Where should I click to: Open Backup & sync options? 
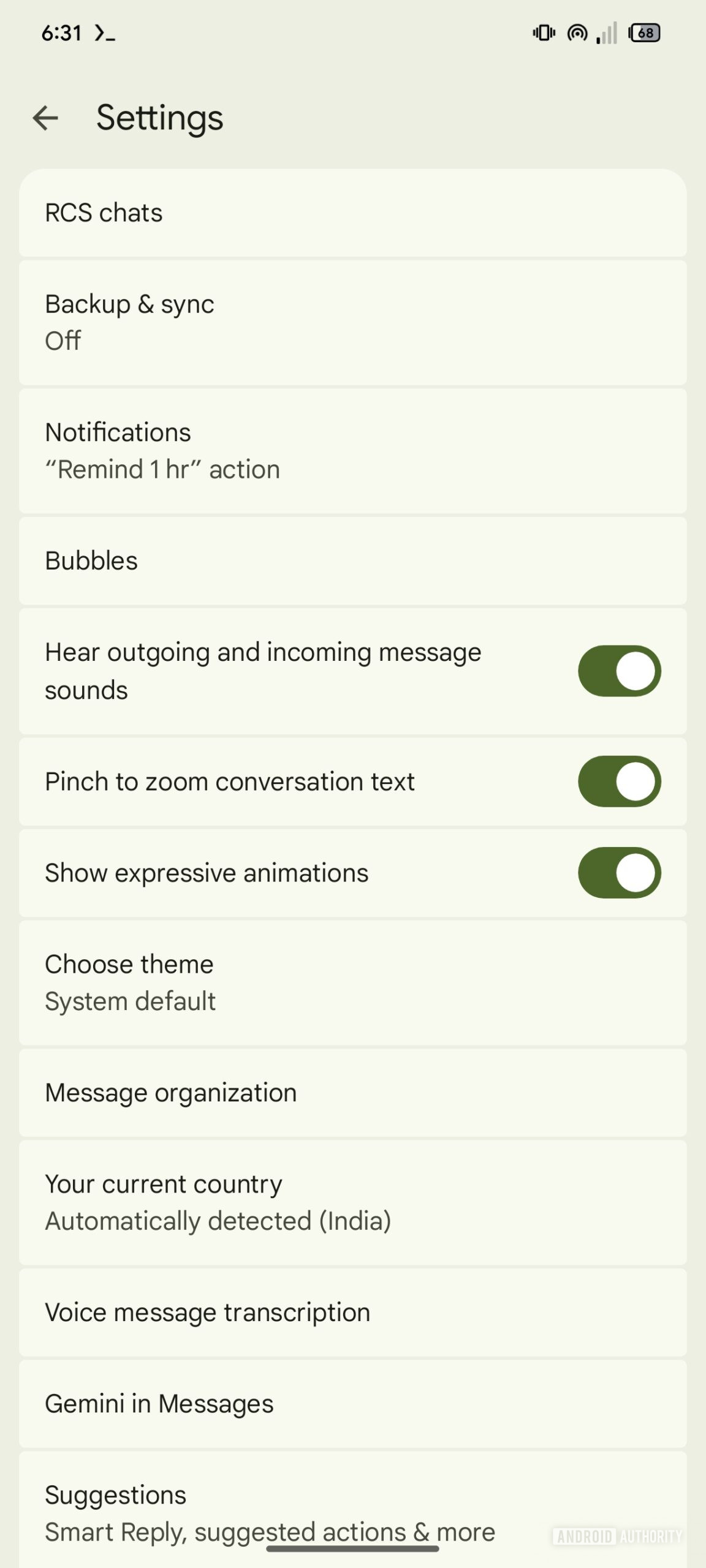pyautogui.click(x=352, y=323)
